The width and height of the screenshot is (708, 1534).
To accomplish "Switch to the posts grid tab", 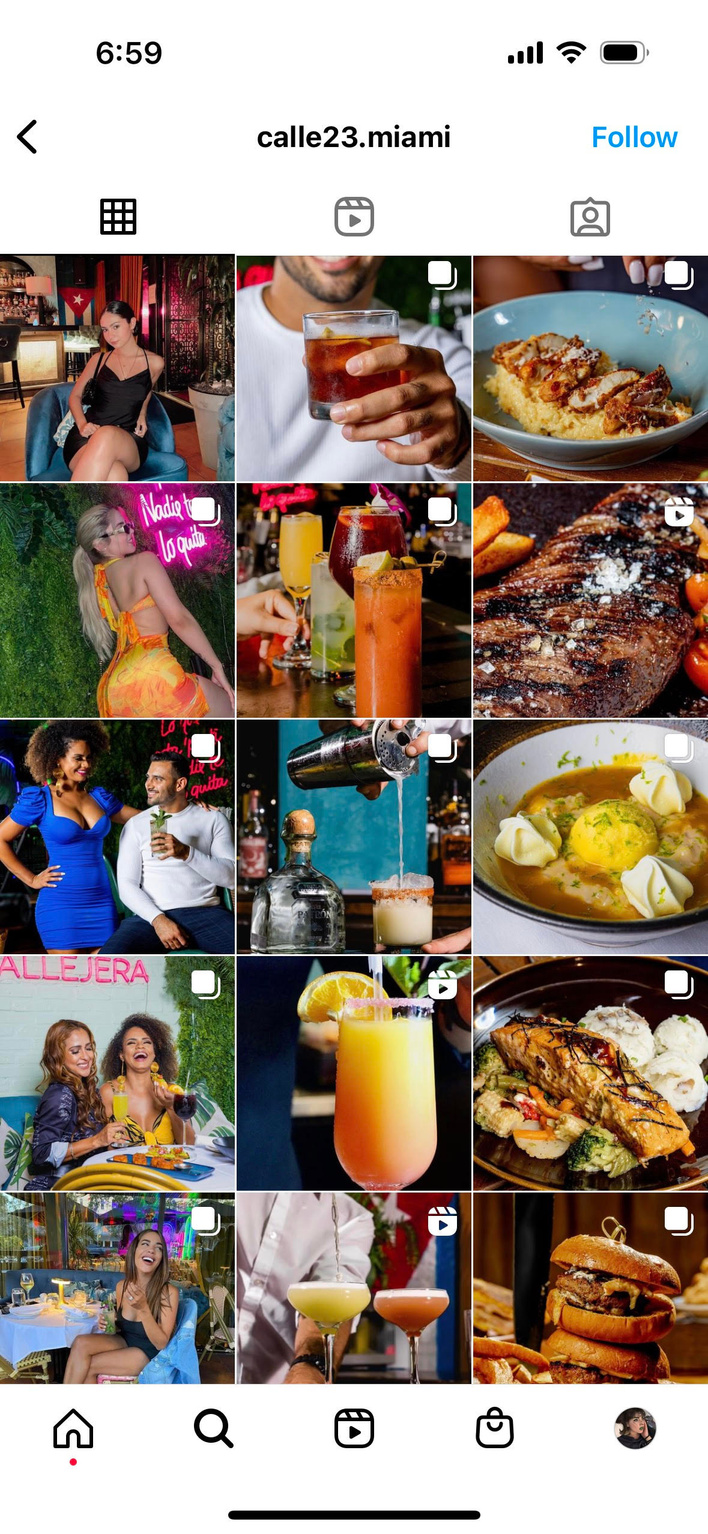I will point(118,217).
